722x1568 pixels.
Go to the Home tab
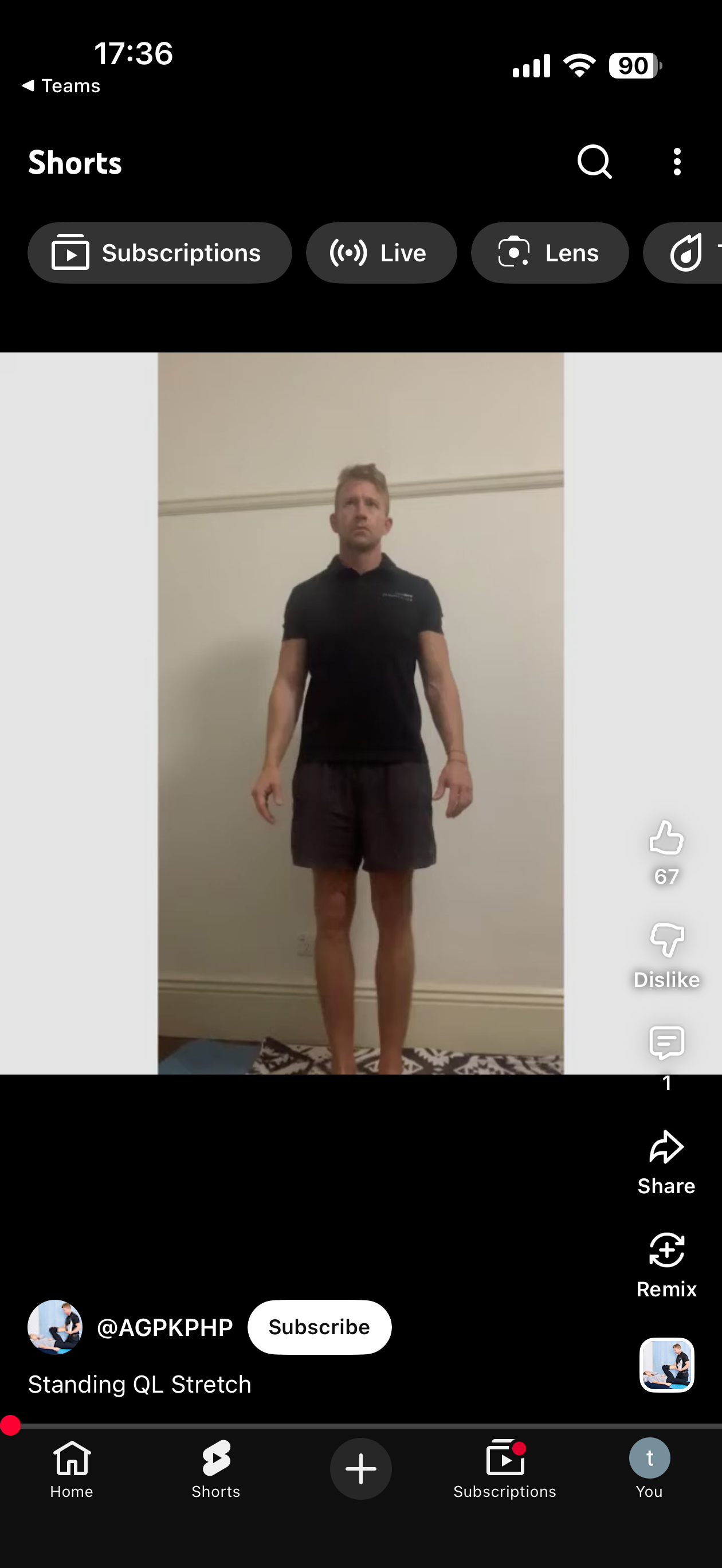click(72, 1468)
